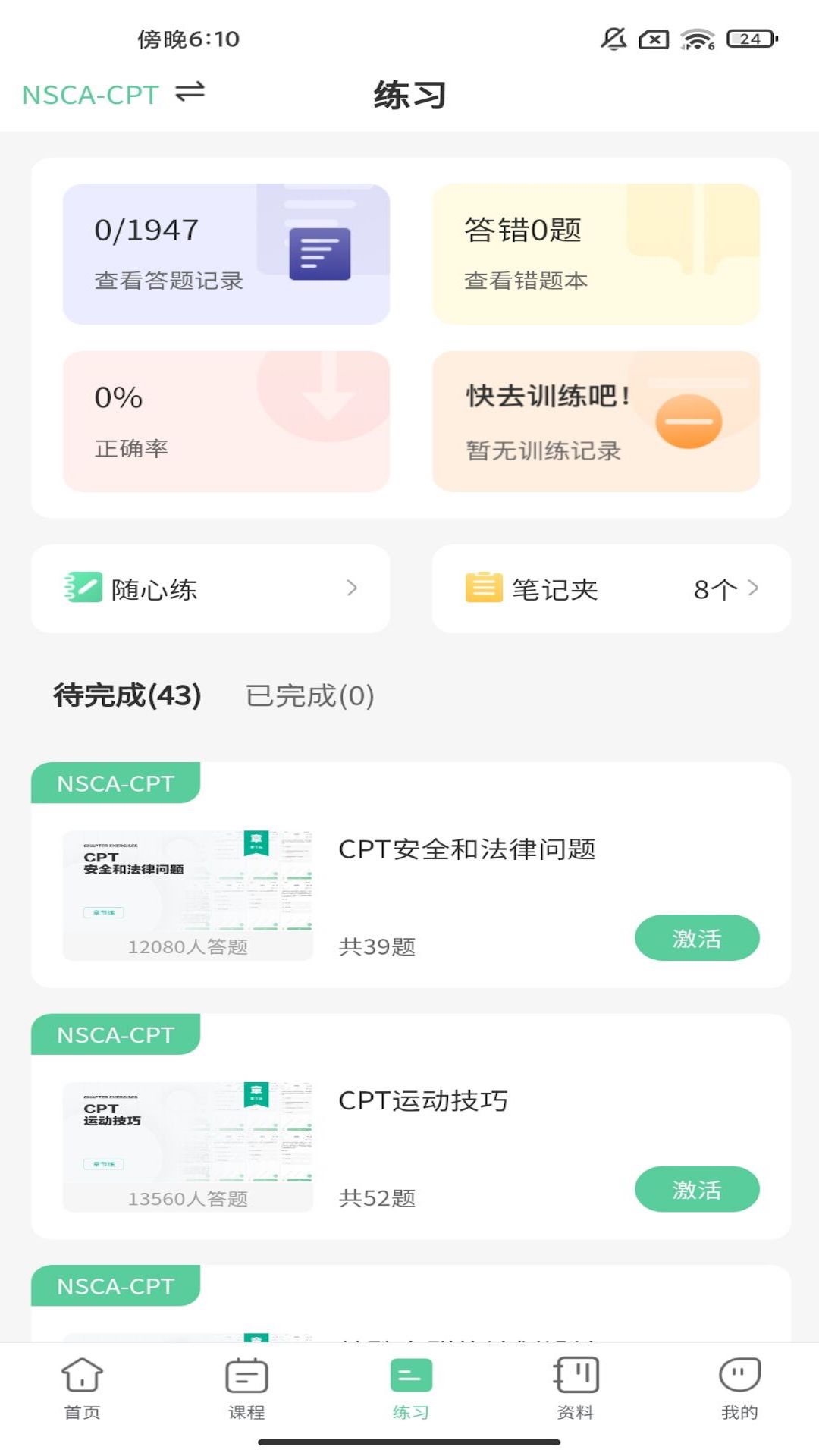
Task: Activate CPT安全和法律问题 with 激活 button
Action: pos(697,938)
